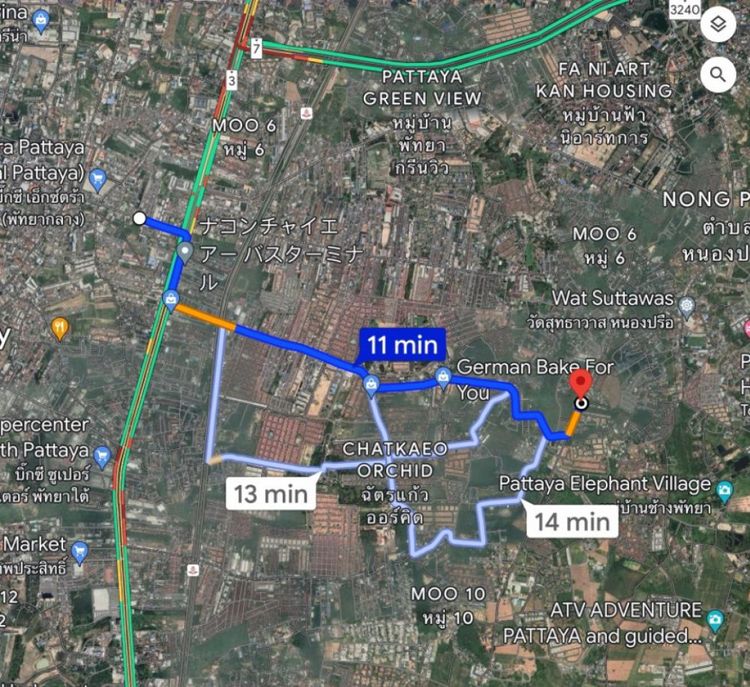Open German Bake For You marker
Image resolution: width=750 pixels, height=687 pixels.
click(x=443, y=377)
